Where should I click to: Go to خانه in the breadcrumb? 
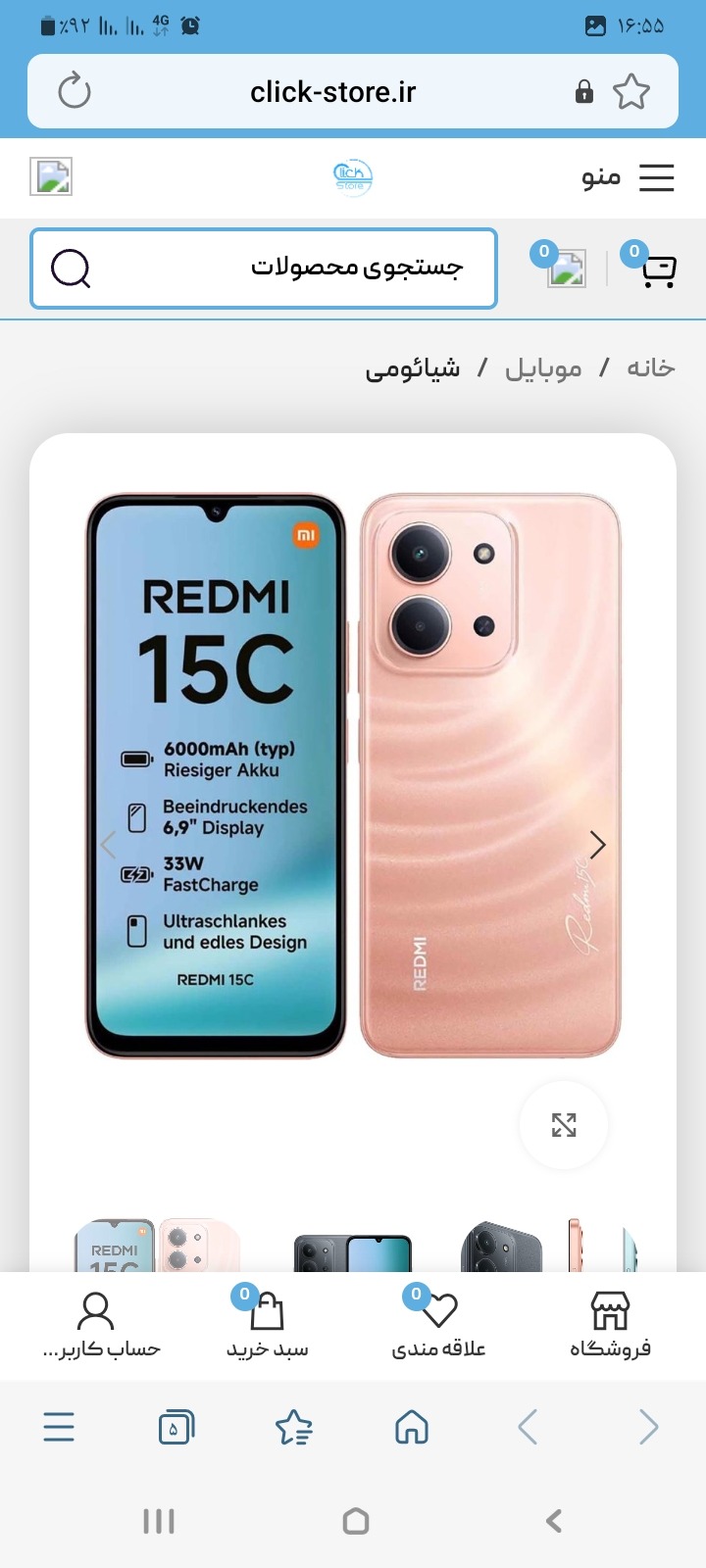click(651, 367)
